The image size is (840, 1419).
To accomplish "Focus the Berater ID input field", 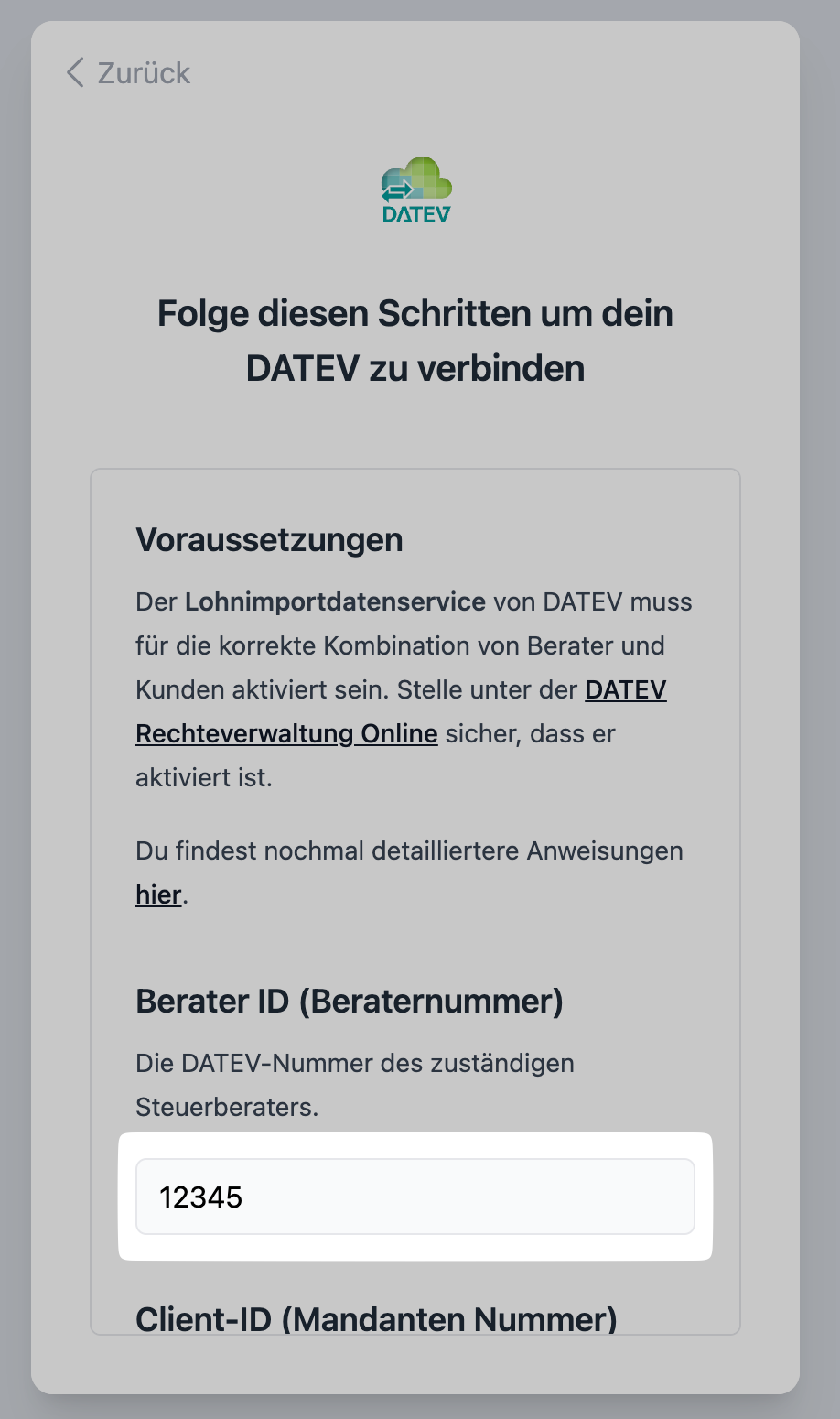I will click(x=415, y=1197).
